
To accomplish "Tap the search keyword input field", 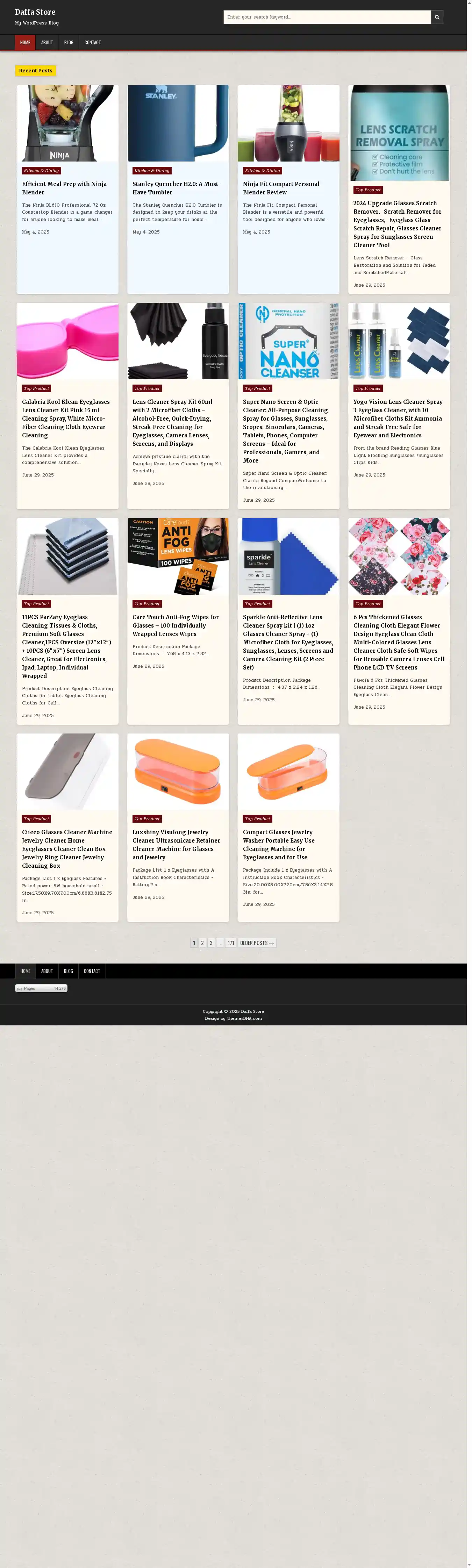I will click(x=327, y=17).
